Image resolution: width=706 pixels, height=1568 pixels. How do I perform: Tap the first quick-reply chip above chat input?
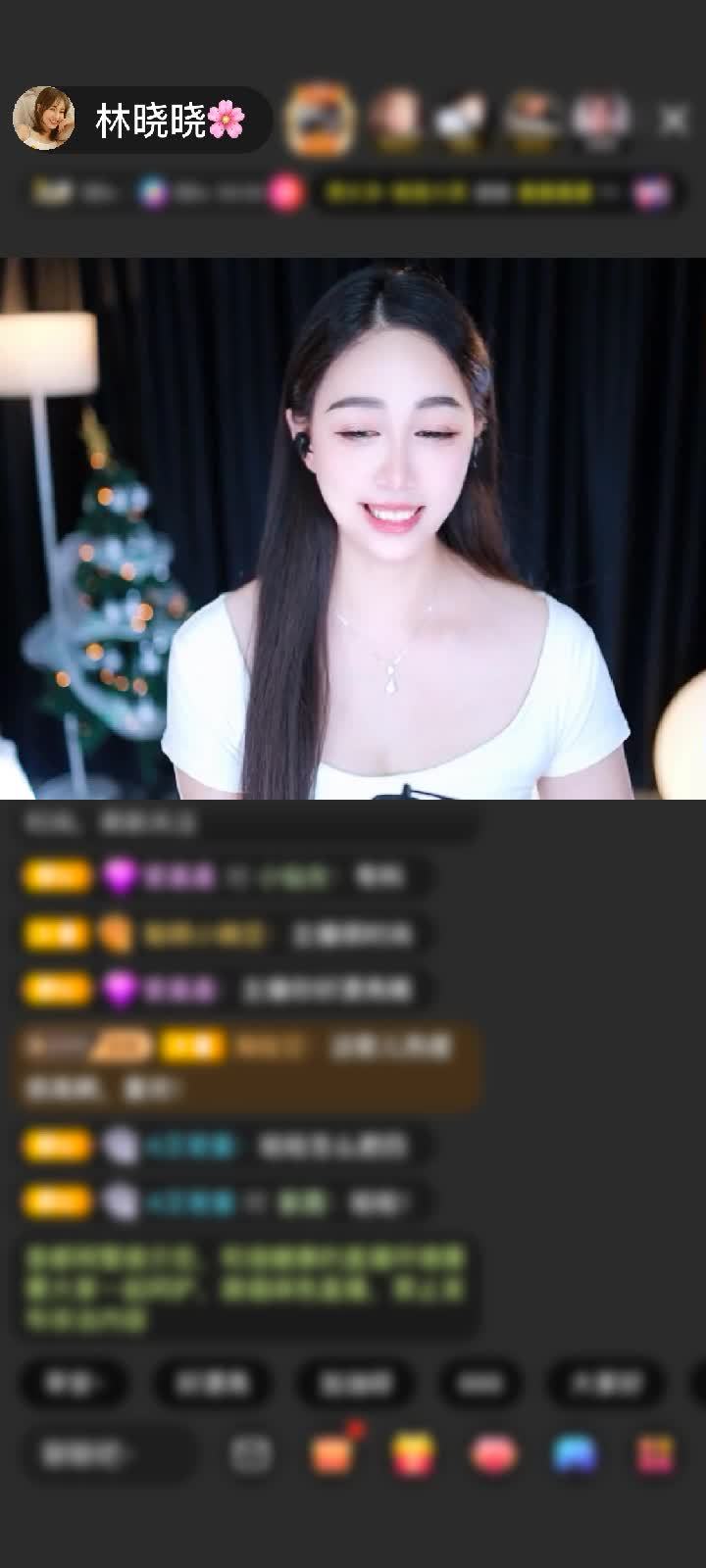coord(74,1383)
